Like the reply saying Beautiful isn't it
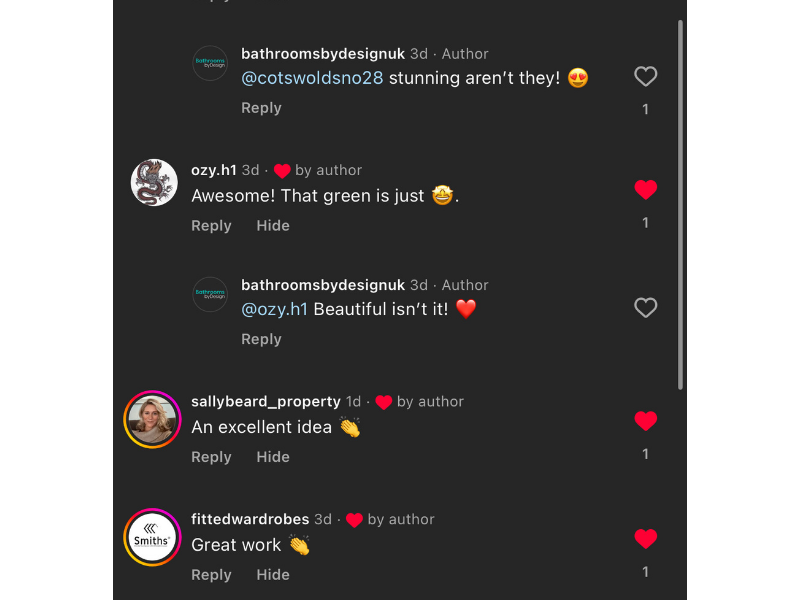Screen dimensions: 800x600 (x=646, y=308)
